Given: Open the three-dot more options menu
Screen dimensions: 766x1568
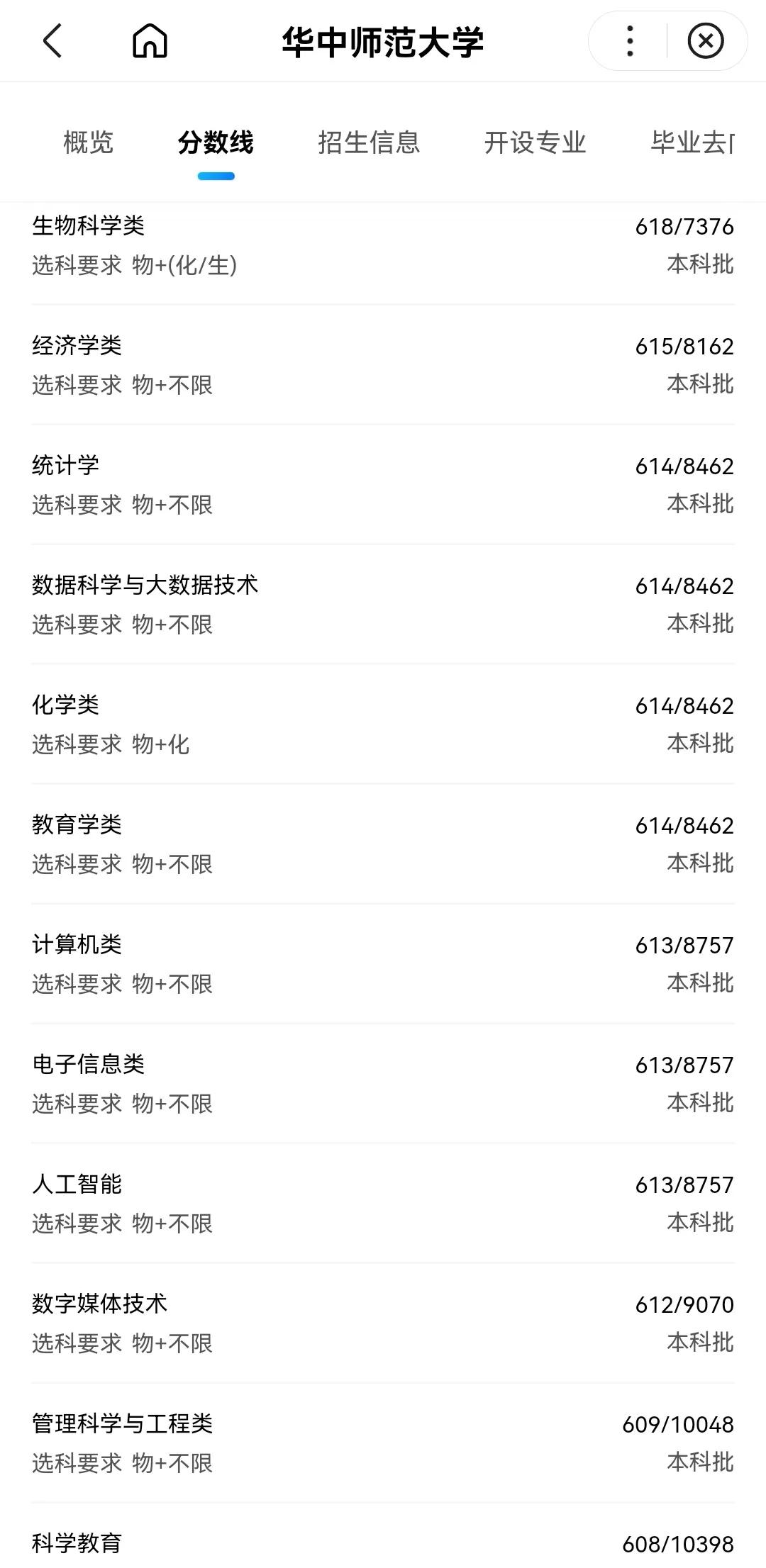Looking at the screenshot, I should (x=627, y=41).
